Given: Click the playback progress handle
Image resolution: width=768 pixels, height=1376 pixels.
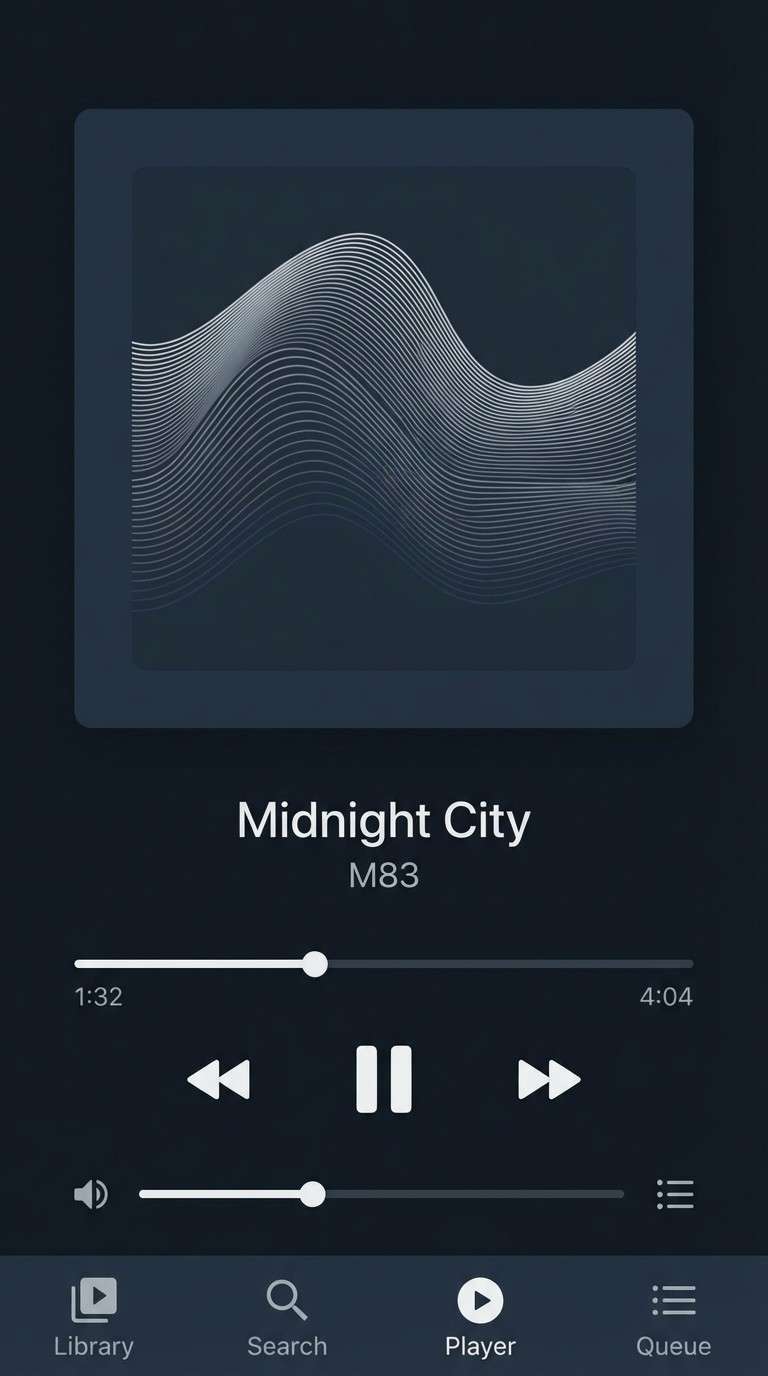Looking at the screenshot, I should [316, 963].
